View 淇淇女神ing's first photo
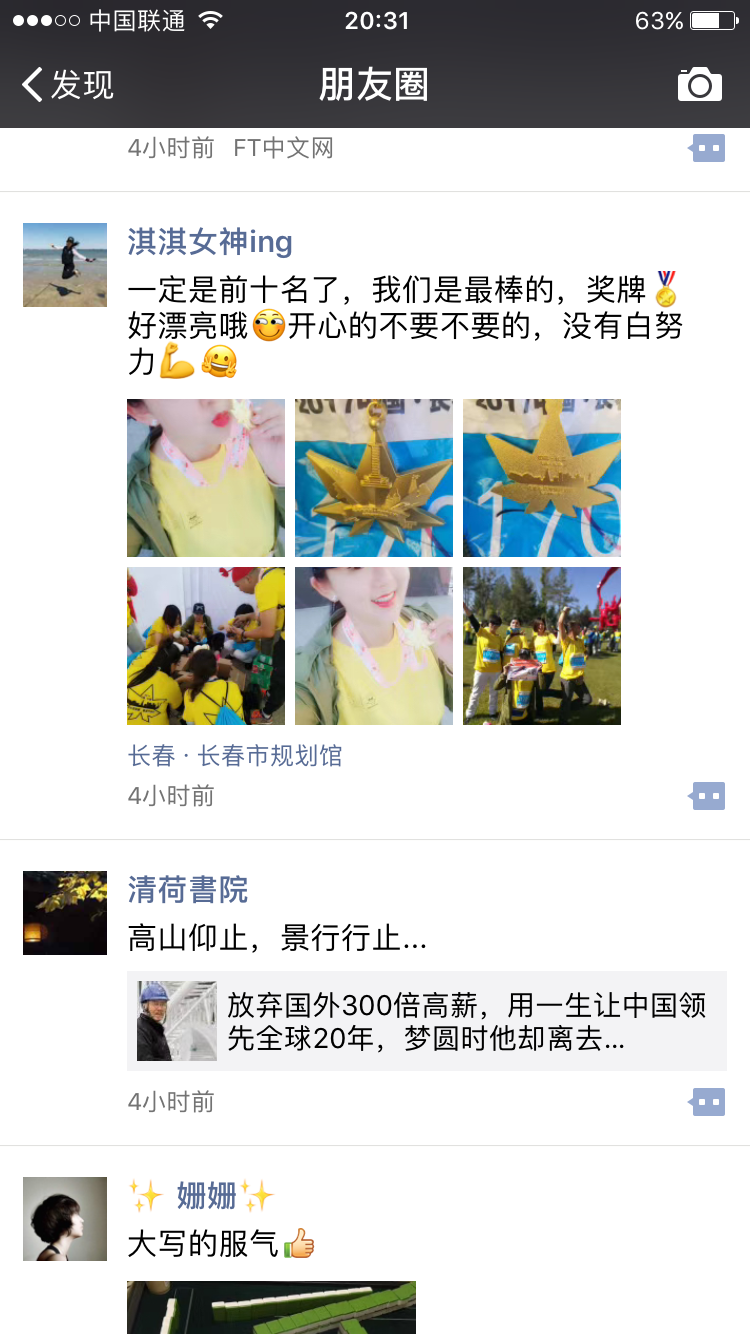The image size is (750, 1334). tap(206, 478)
